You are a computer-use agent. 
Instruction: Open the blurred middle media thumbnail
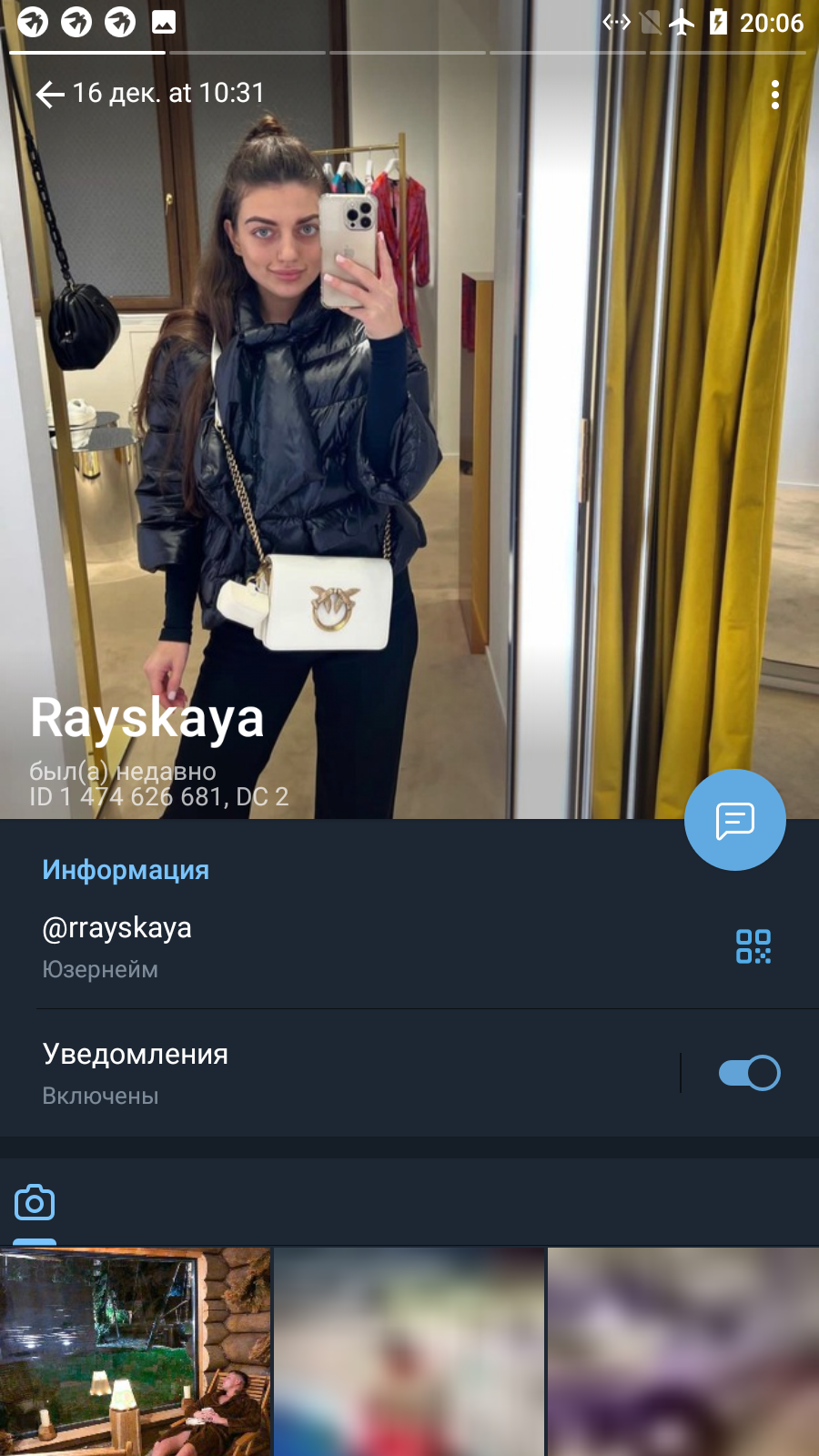click(409, 1352)
